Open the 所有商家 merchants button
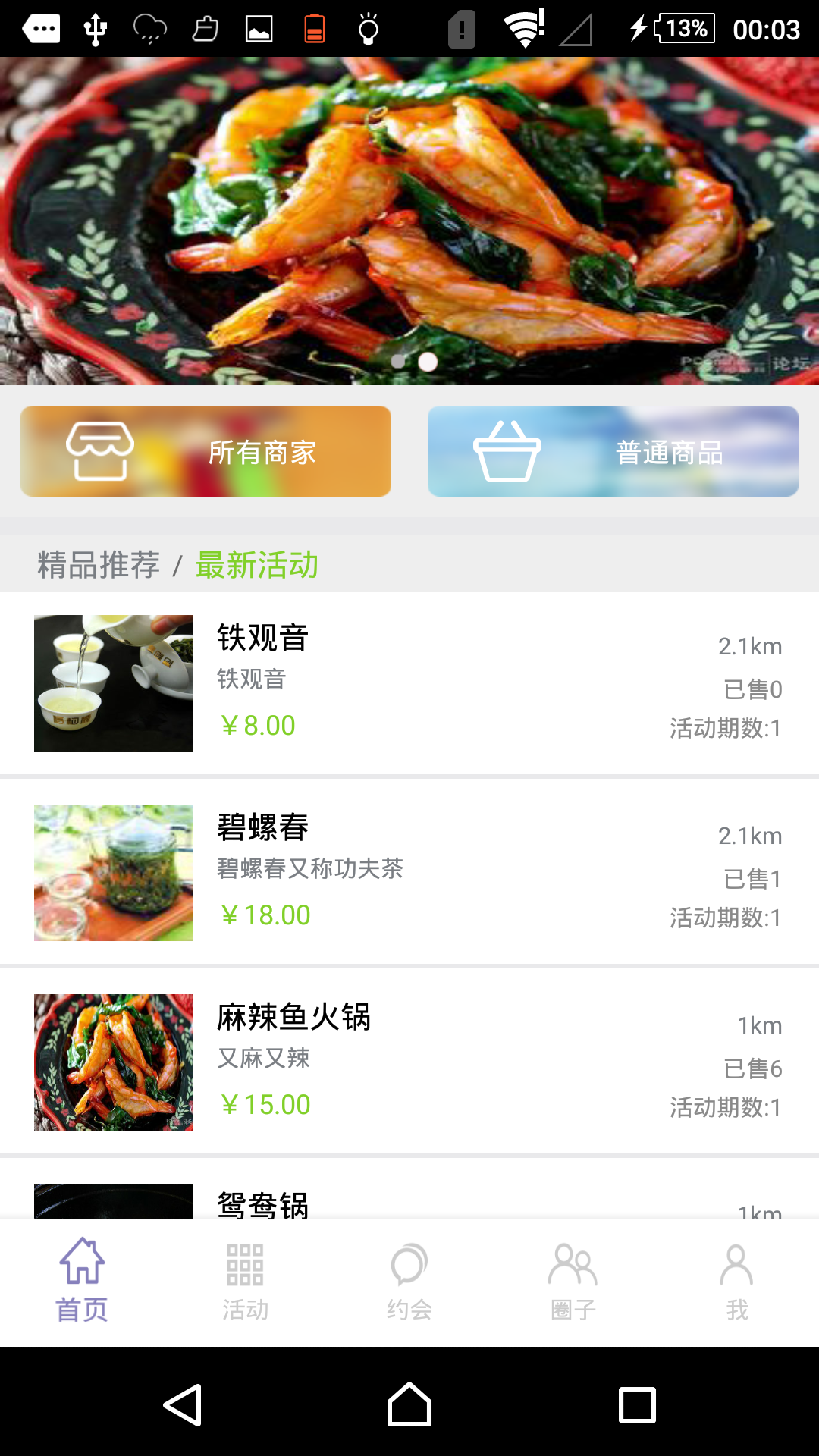Image resolution: width=819 pixels, height=1456 pixels. pyautogui.click(x=206, y=451)
